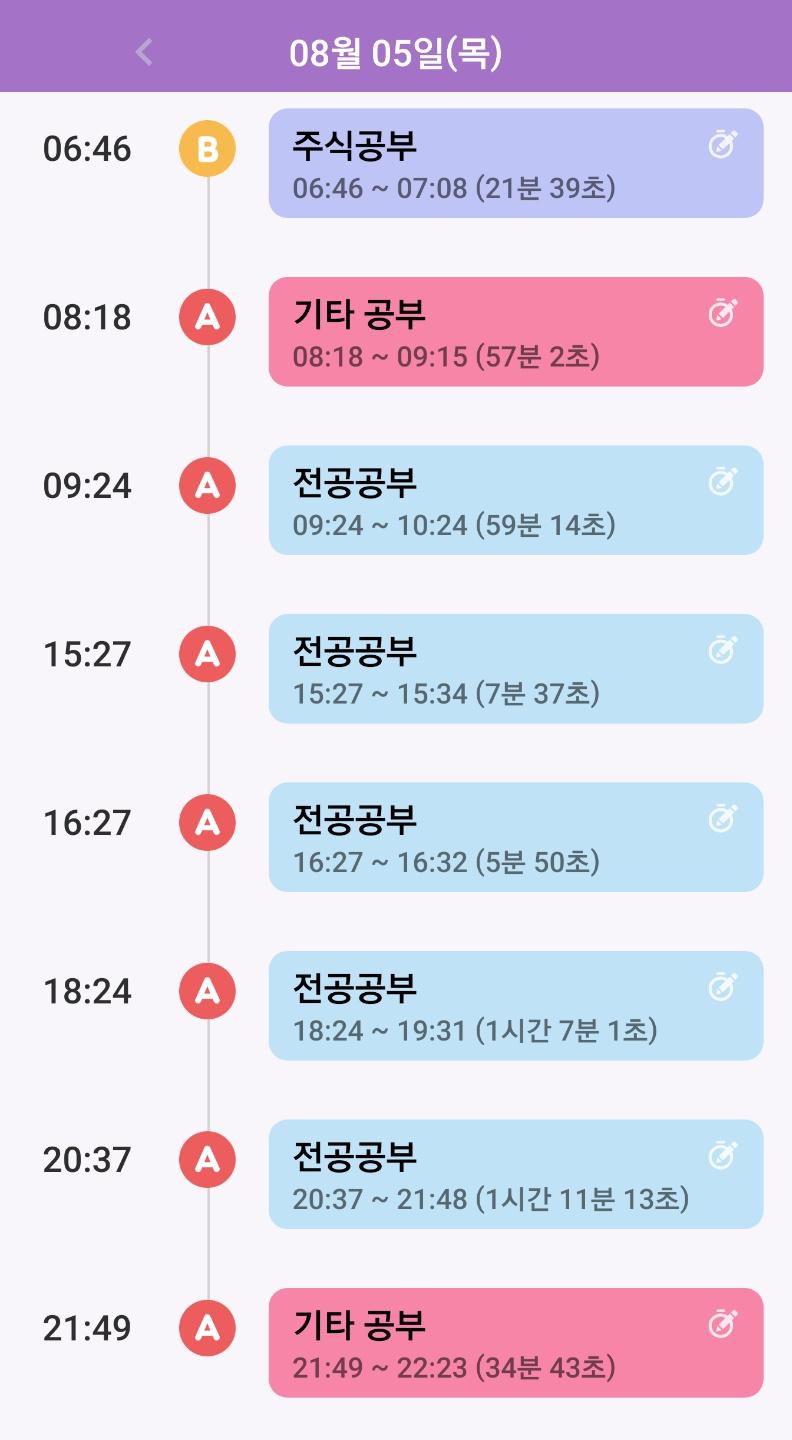Open the 15:27 전공공부 session card

click(x=490, y=669)
